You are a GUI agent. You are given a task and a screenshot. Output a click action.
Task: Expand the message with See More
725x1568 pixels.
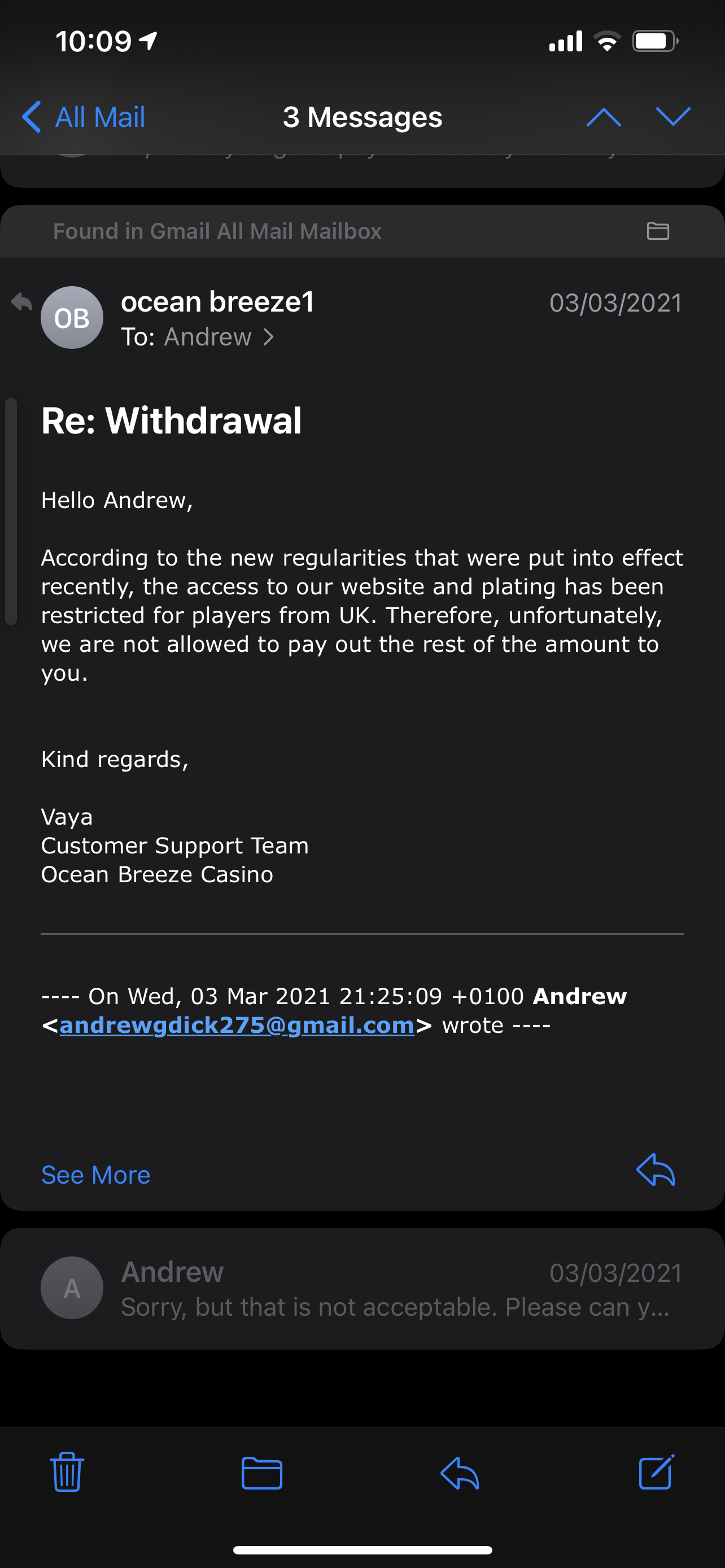pyautogui.click(x=95, y=1175)
